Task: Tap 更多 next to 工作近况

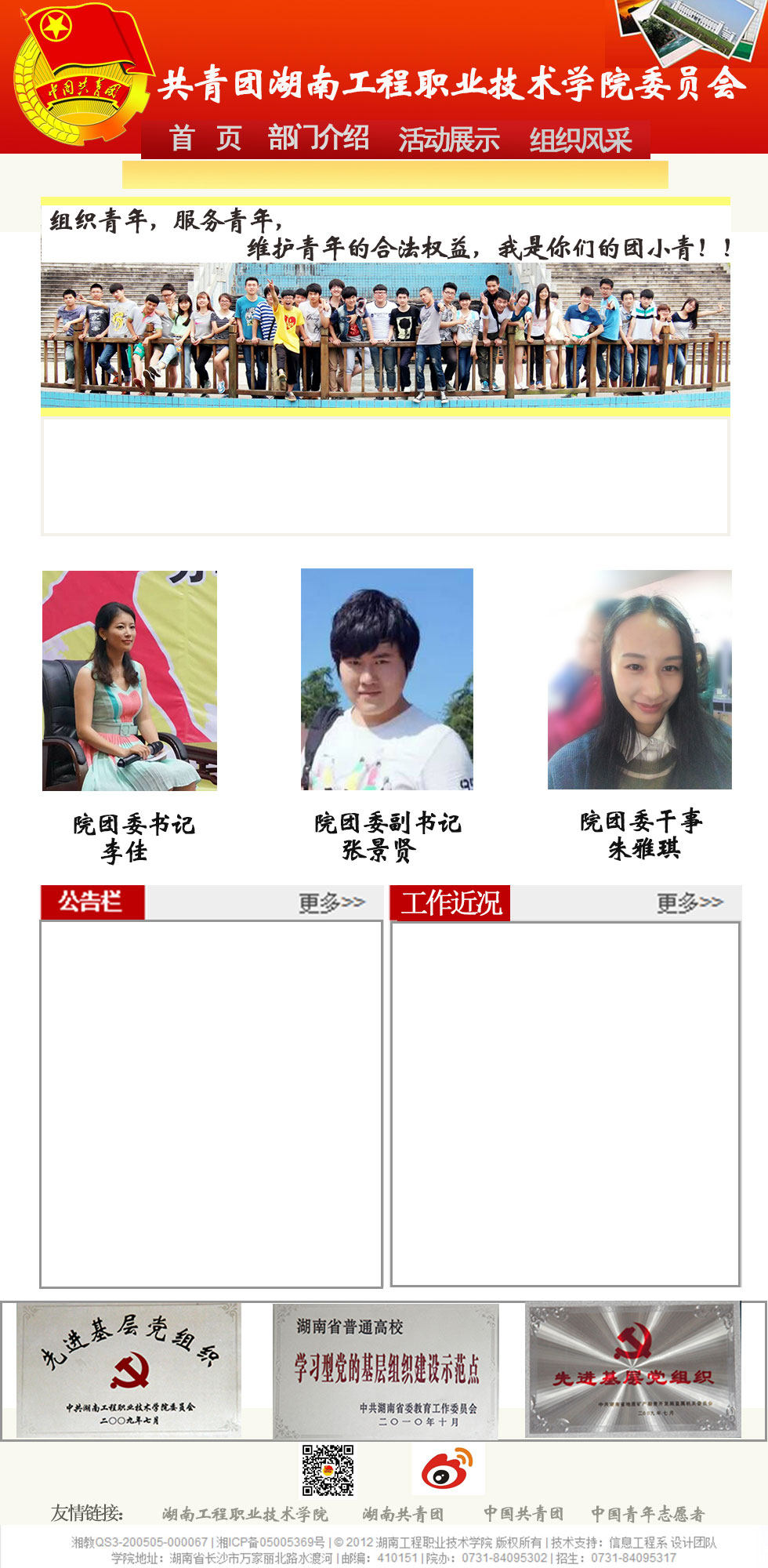Action: pyautogui.click(x=690, y=903)
